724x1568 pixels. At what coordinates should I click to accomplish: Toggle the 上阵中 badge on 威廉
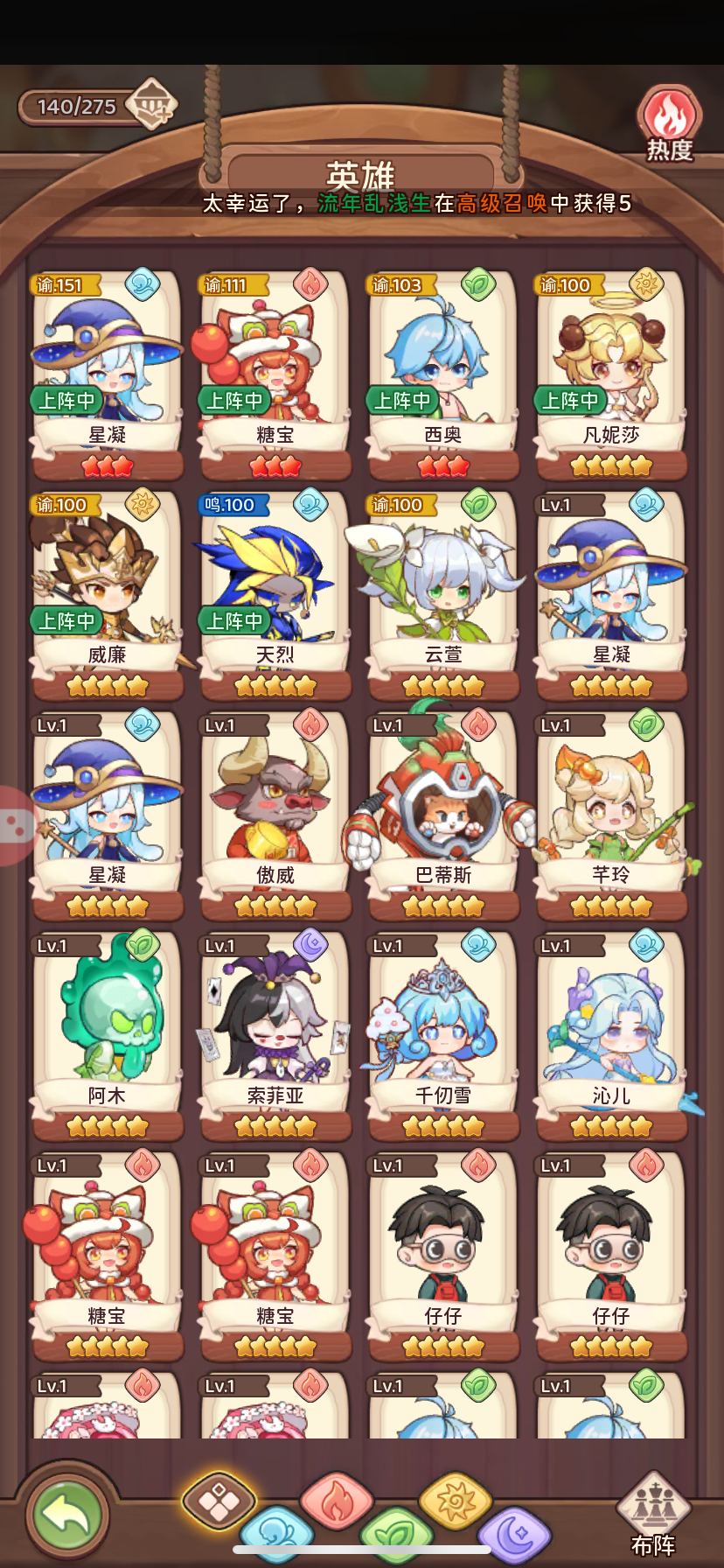point(66,620)
